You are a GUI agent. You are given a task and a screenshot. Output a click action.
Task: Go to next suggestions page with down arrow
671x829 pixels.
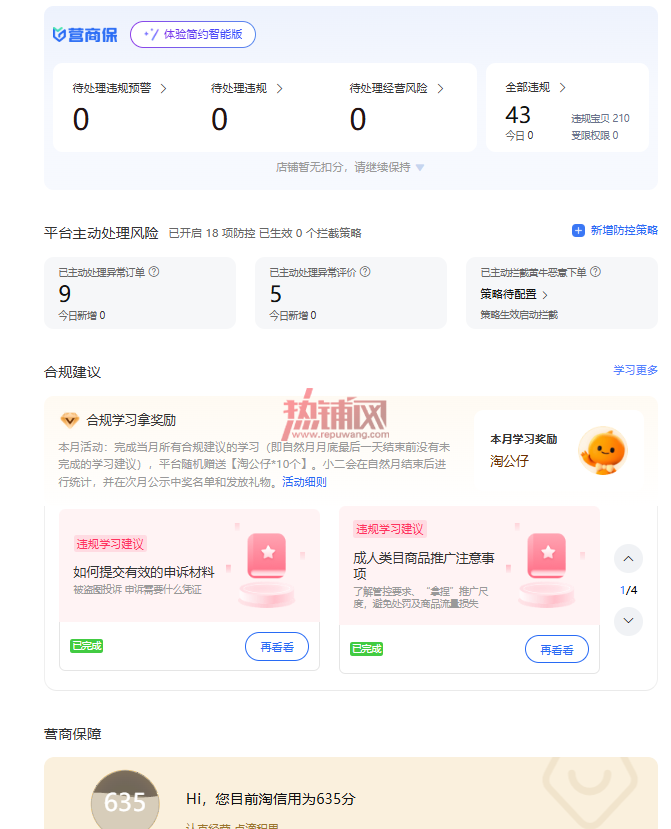pos(628,621)
